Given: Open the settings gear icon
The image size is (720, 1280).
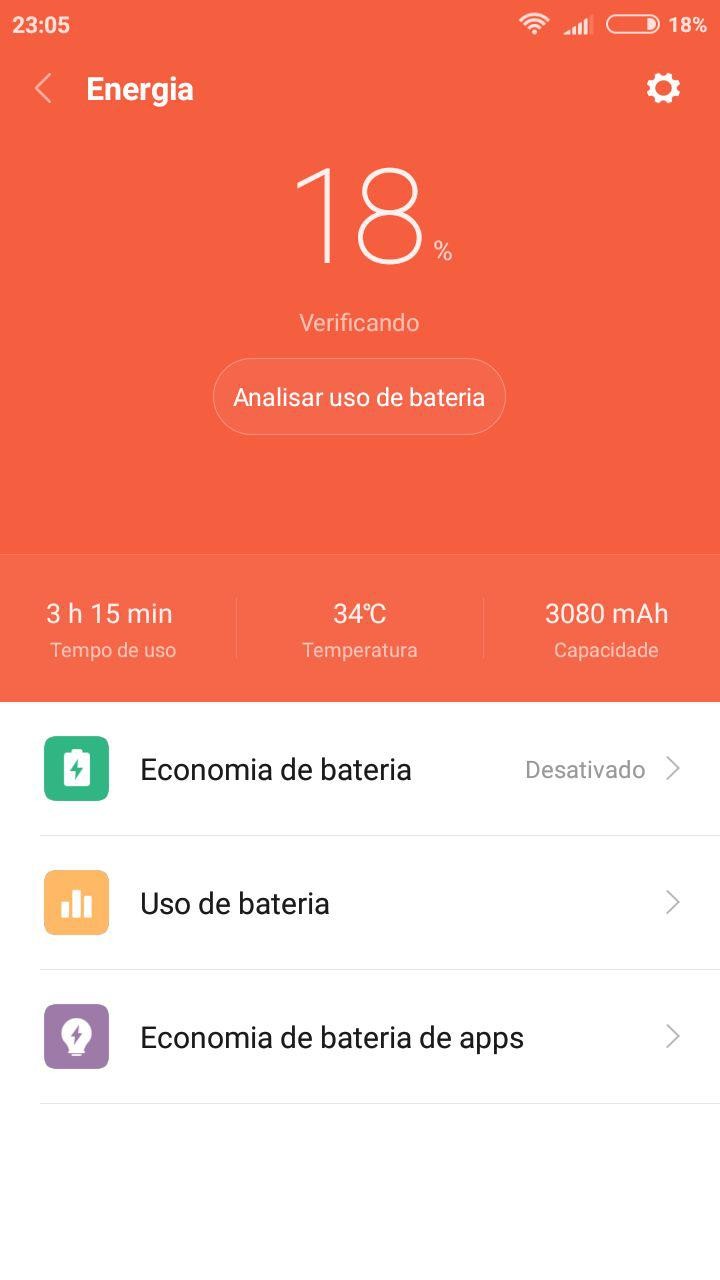Looking at the screenshot, I should (x=663, y=89).
